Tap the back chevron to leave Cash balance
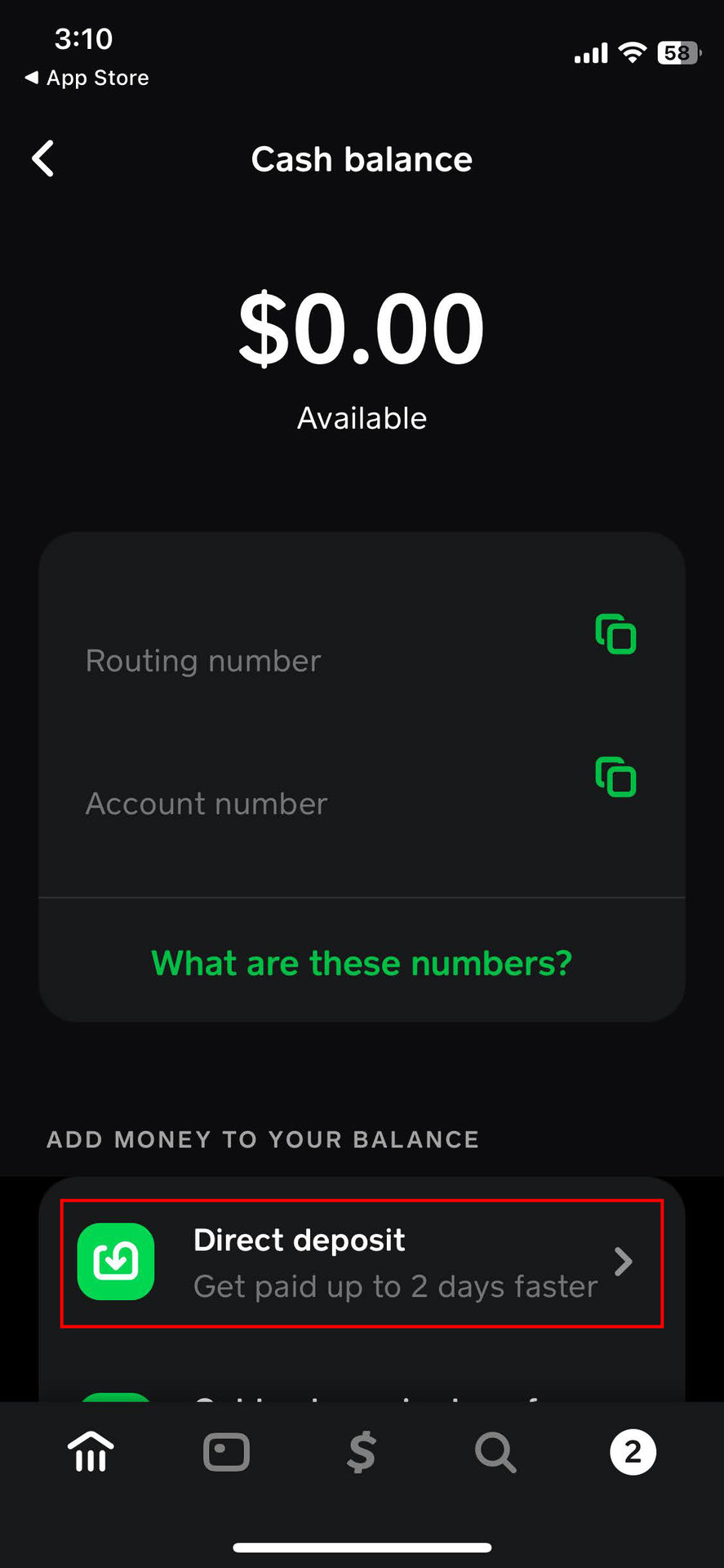The height and width of the screenshot is (1568, 724). click(x=42, y=159)
